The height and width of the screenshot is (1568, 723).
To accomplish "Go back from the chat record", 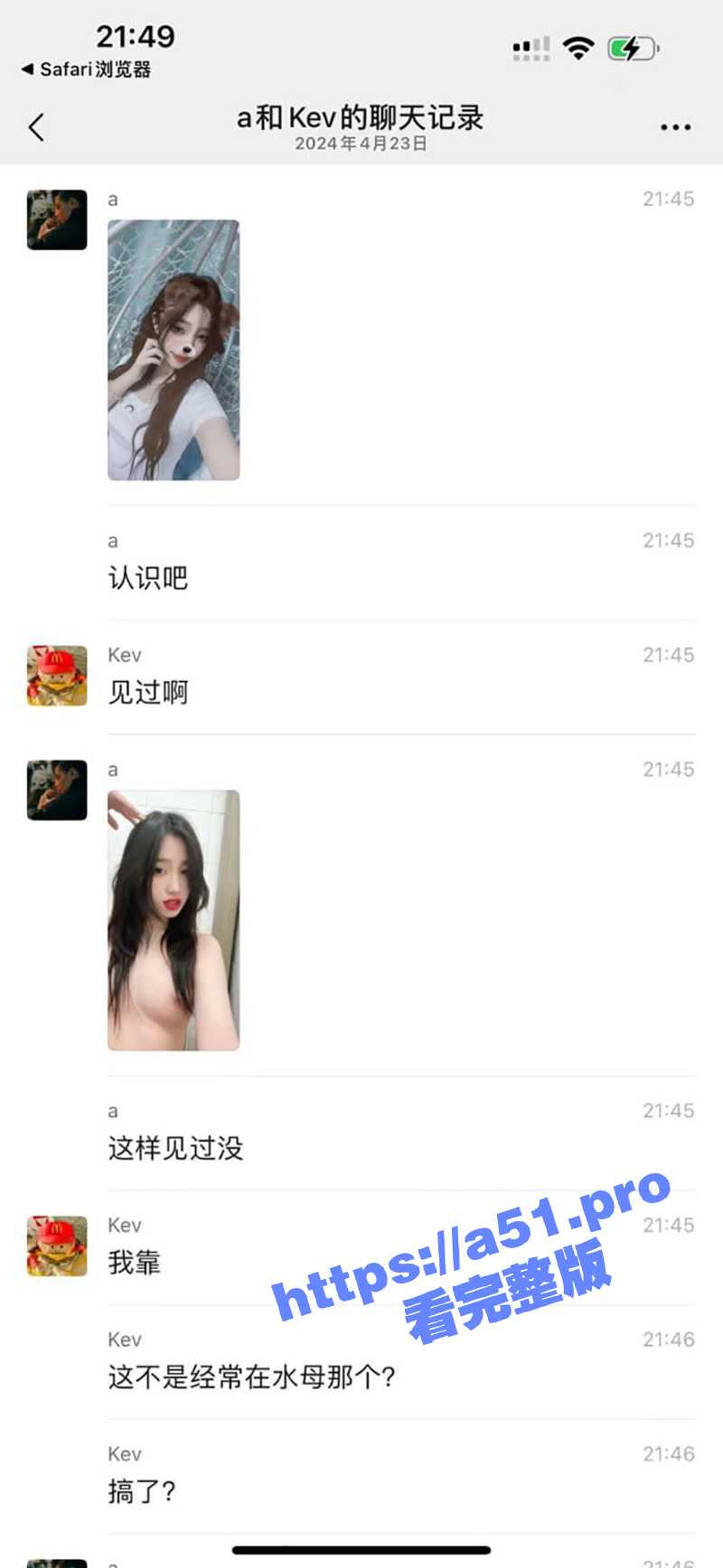I will [x=36, y=127].
